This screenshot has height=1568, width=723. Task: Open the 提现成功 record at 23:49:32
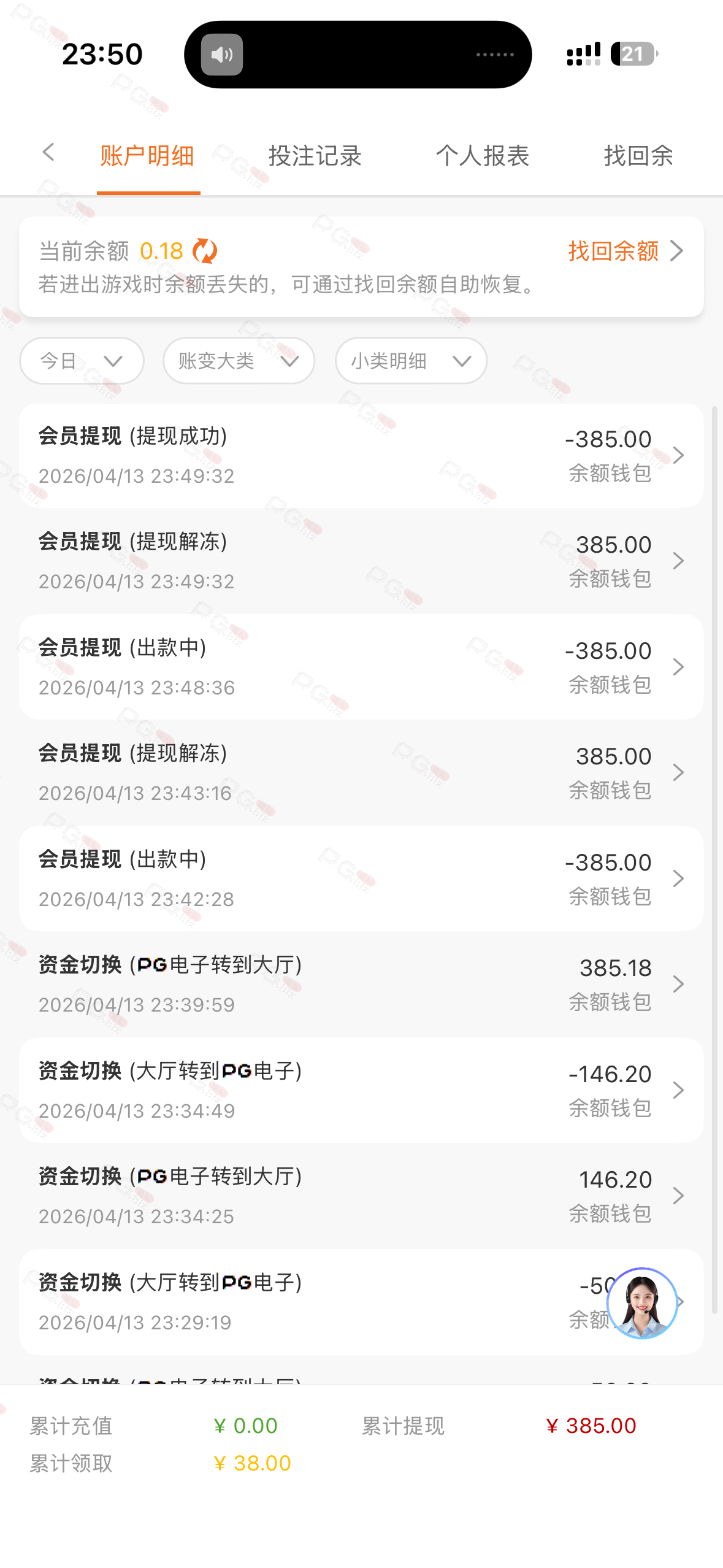(361, 456)
